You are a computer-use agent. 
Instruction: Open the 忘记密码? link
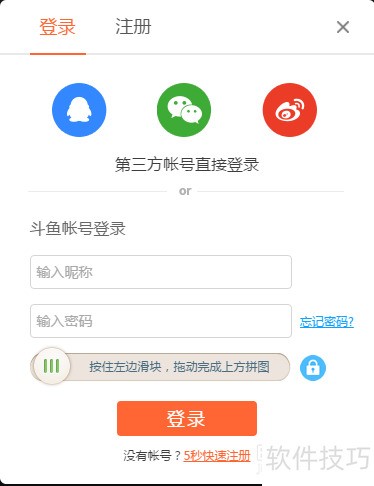(x=327, y=322)
